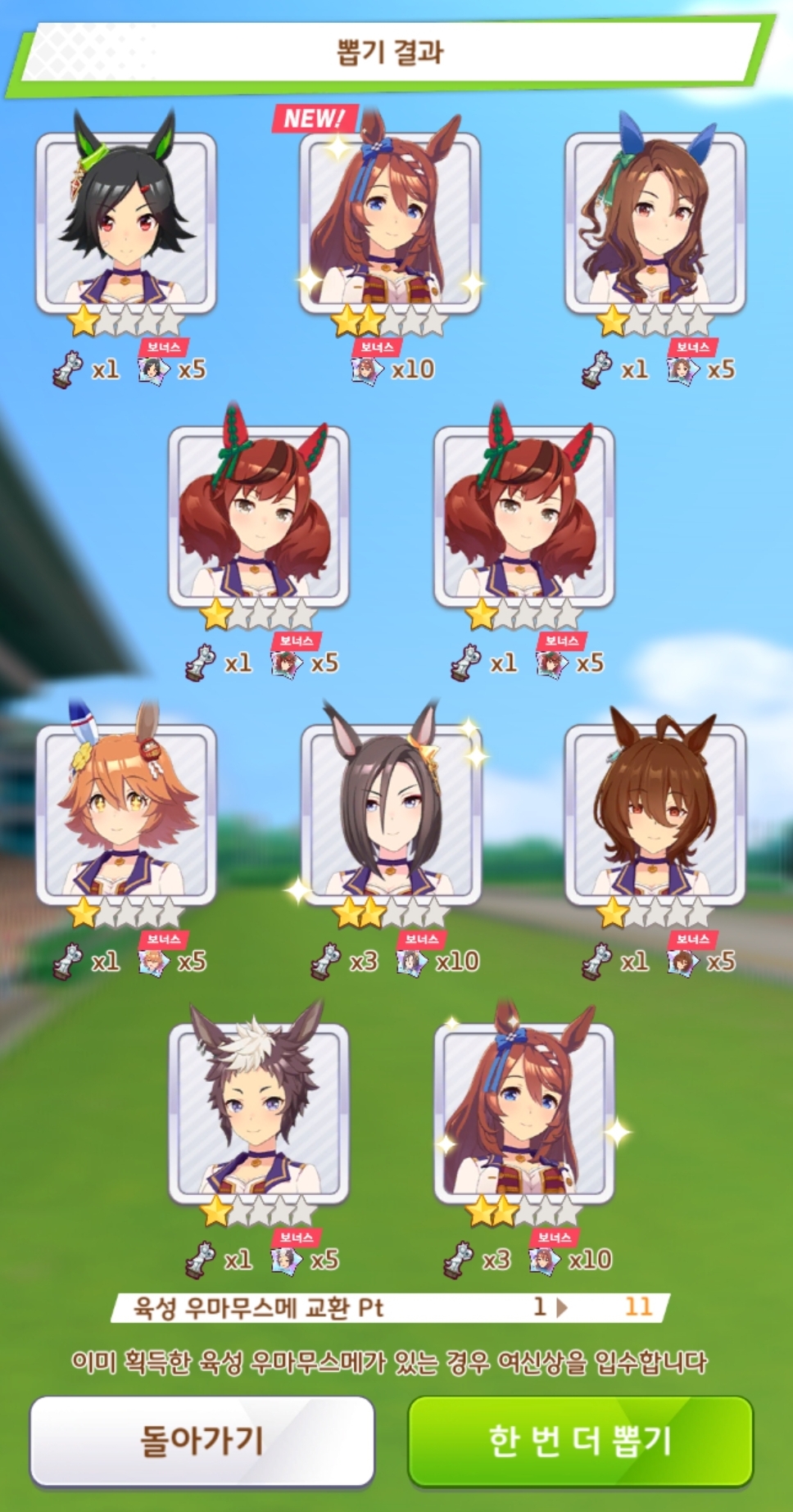This screenshot has height=1512, width=793.
Task: Tap the 돌아가기 button to go back
Action: (202, 1441)
